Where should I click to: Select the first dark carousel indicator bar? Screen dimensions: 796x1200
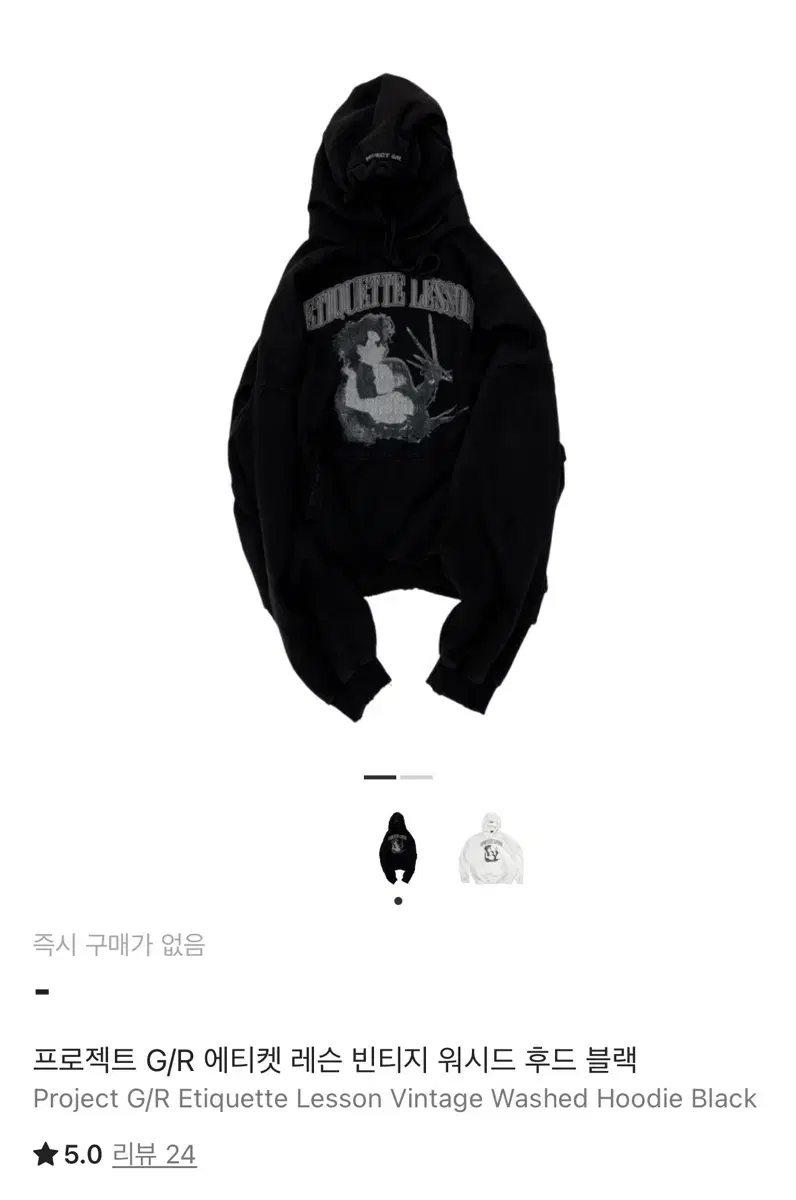point(379,776)
